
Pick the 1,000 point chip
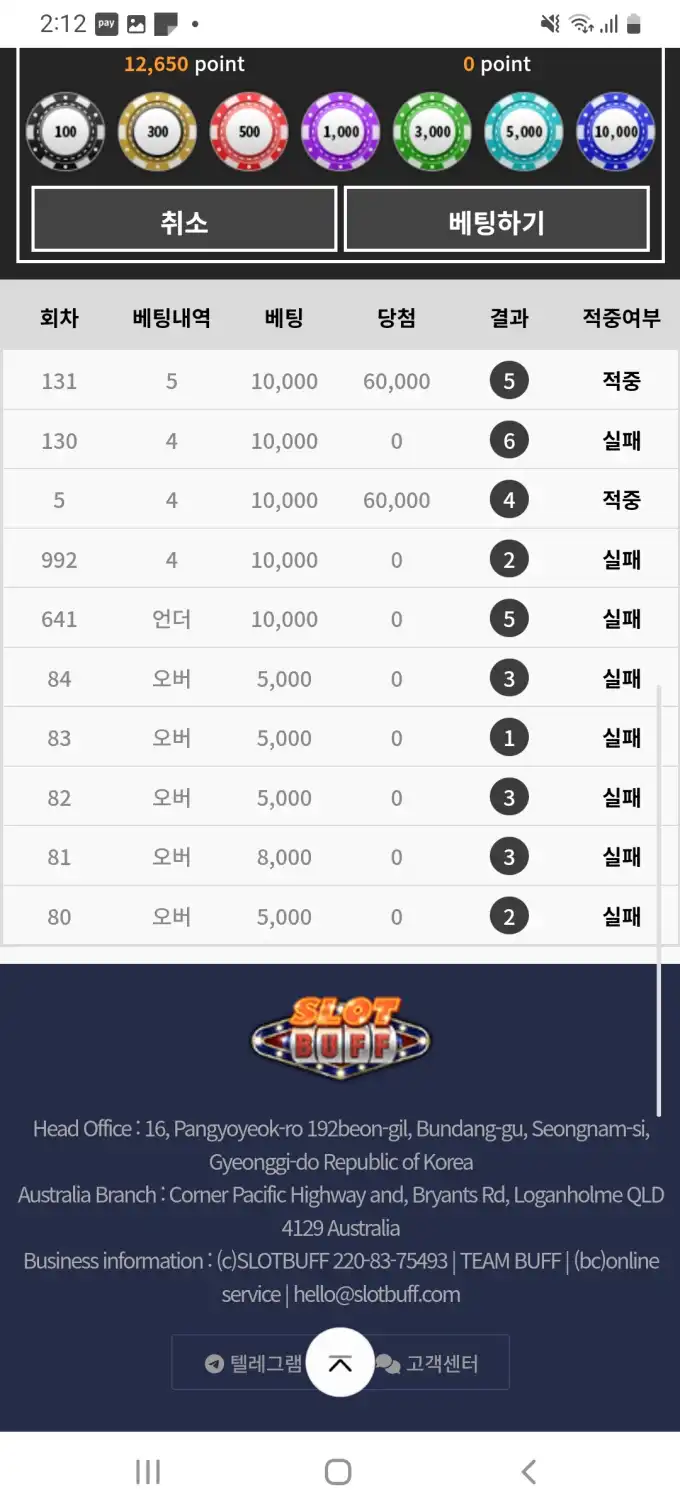pos(341,132)
